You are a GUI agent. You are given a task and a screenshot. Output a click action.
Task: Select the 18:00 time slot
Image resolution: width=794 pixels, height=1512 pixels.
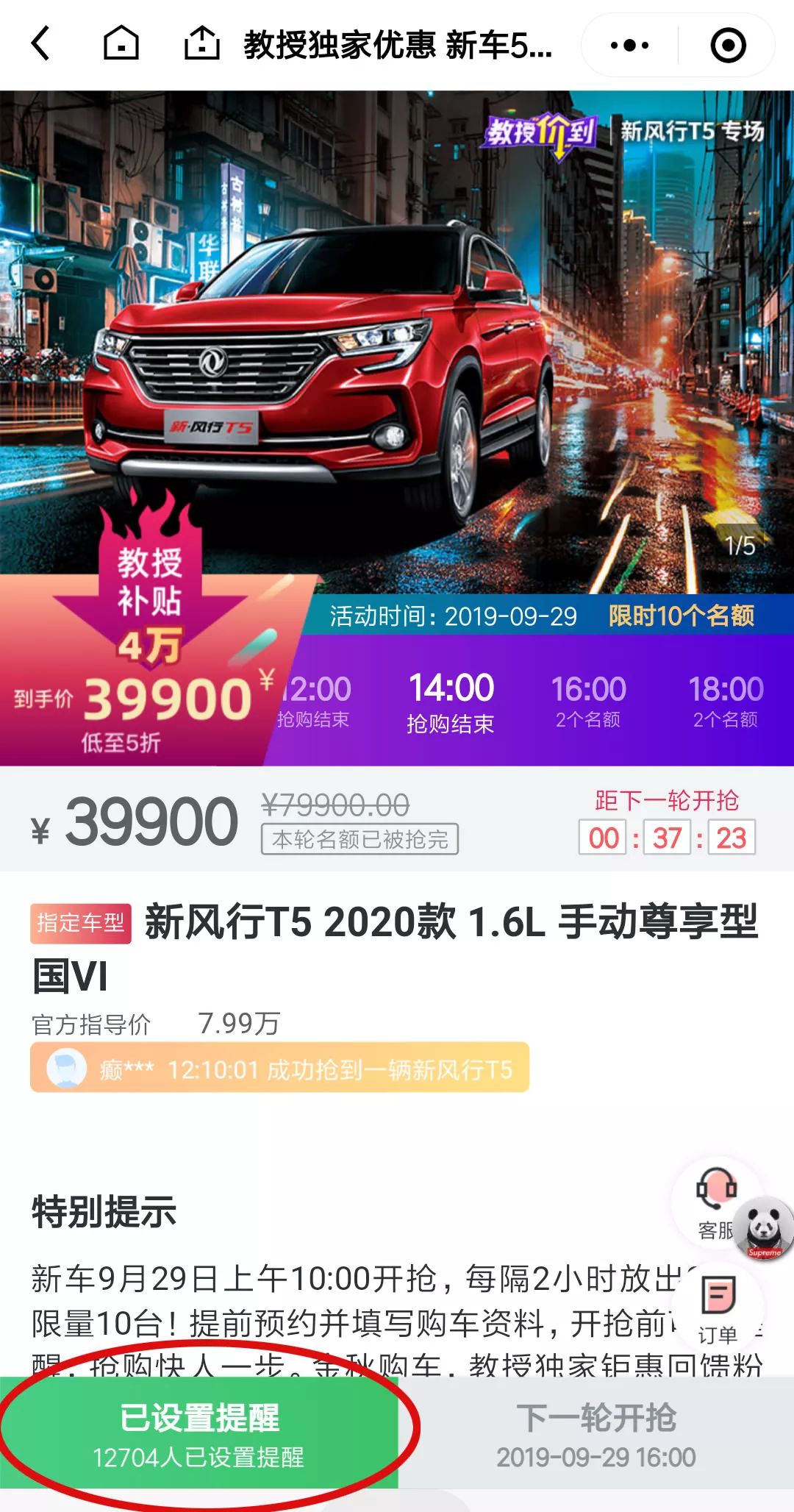point(726,702)
